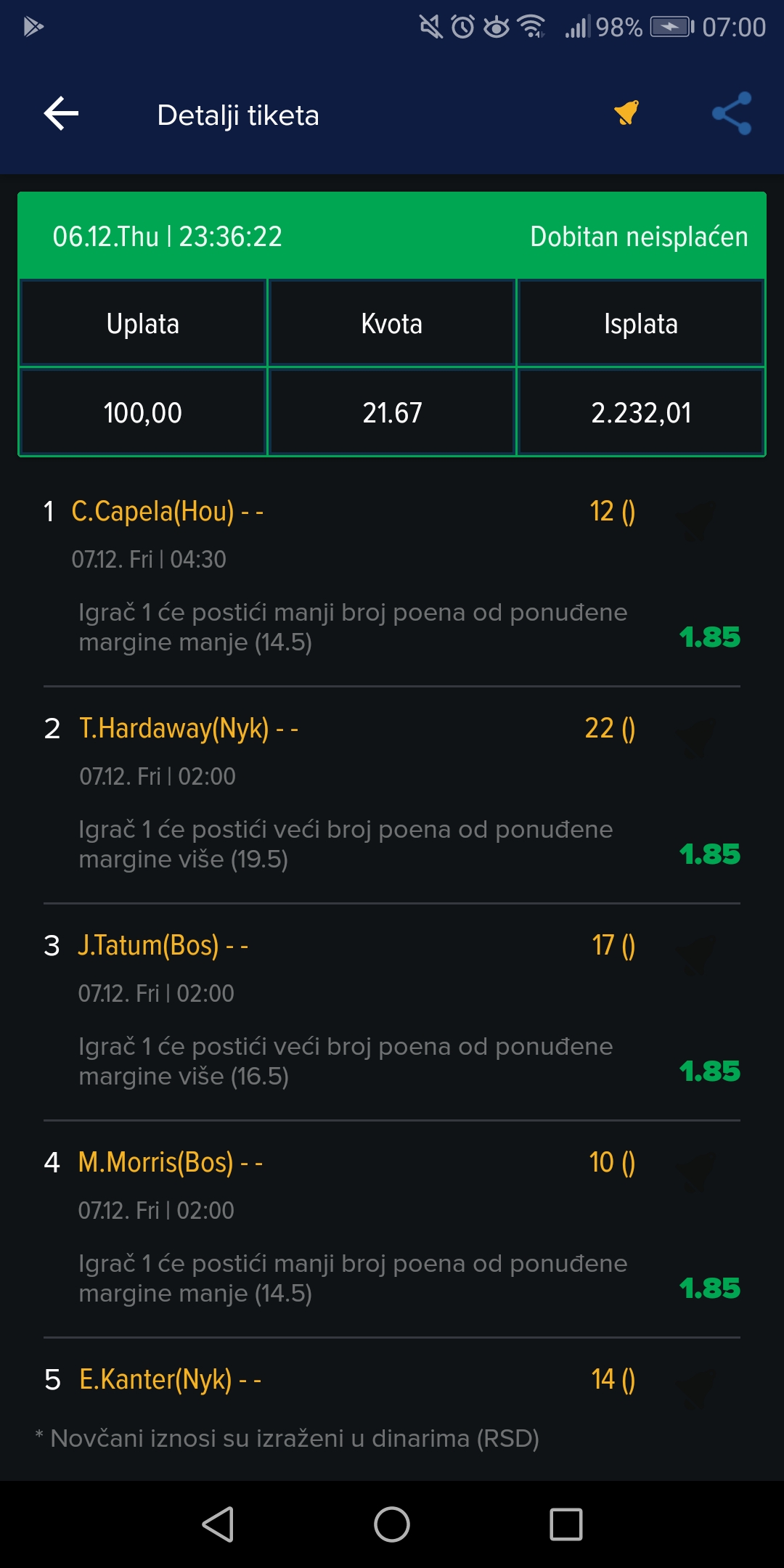Open the yellow notification bell
This screenshot has width=784, height=1568.
click(626, 113)
